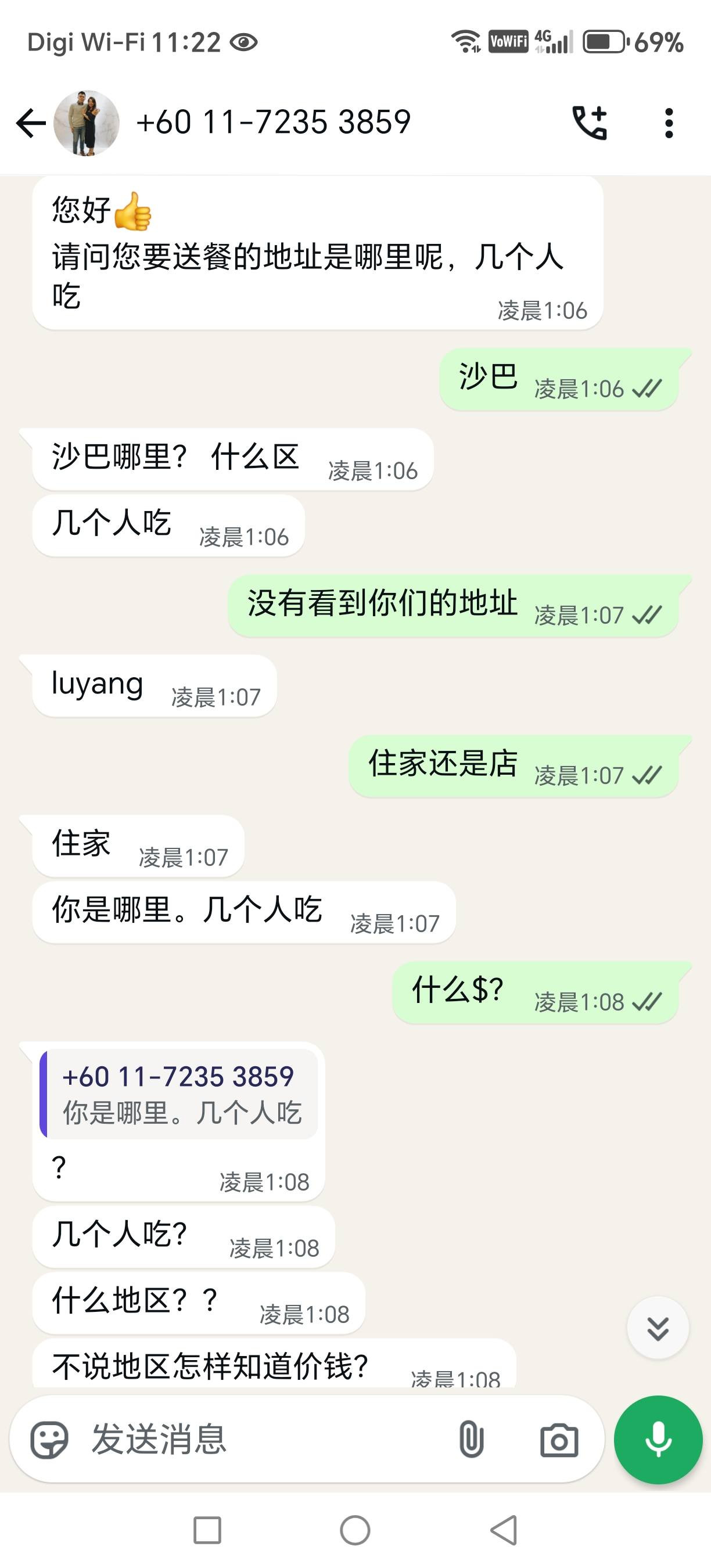Screen dimensions: 711x1568
Task: Go to the home screen
Action: [355, 1530]
